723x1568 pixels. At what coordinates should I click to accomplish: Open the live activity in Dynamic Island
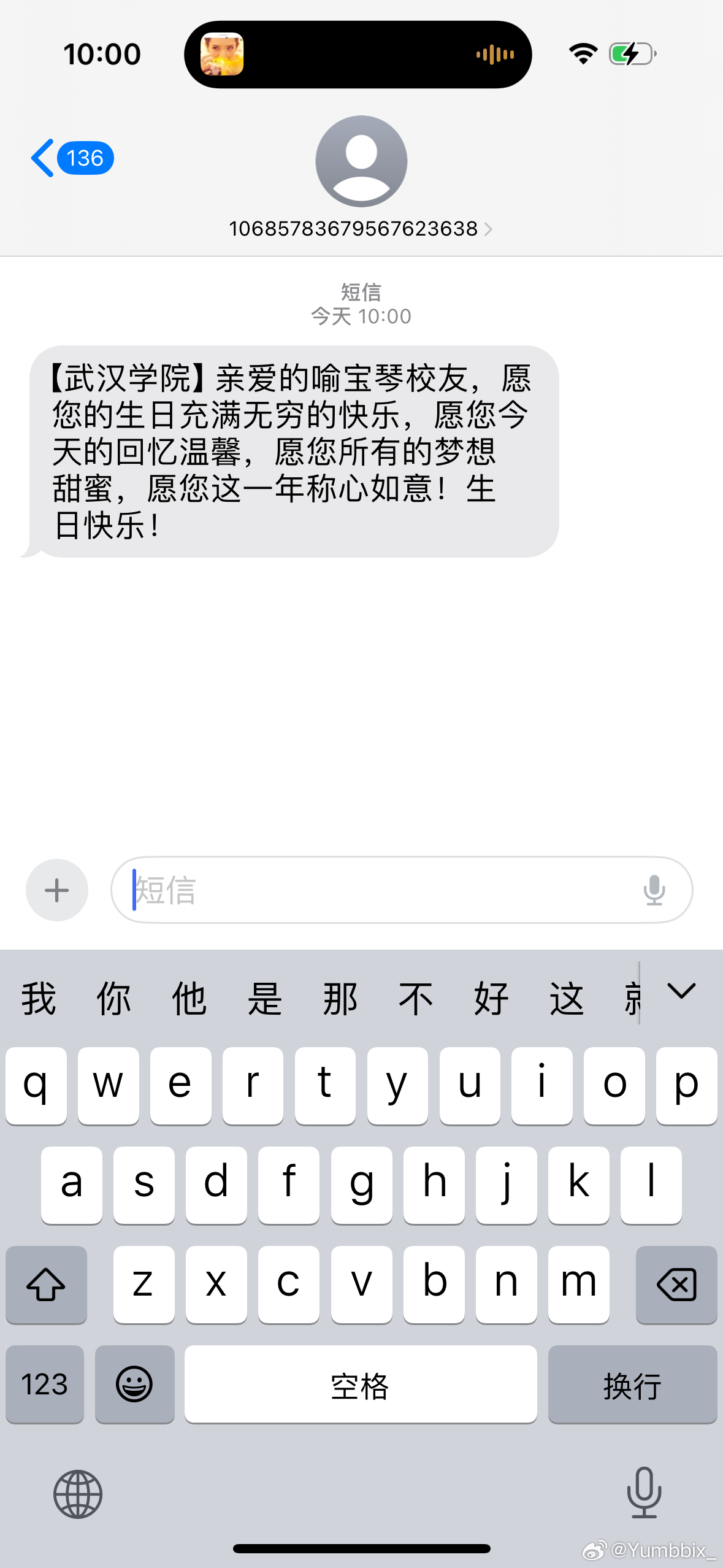pos(358,55)
